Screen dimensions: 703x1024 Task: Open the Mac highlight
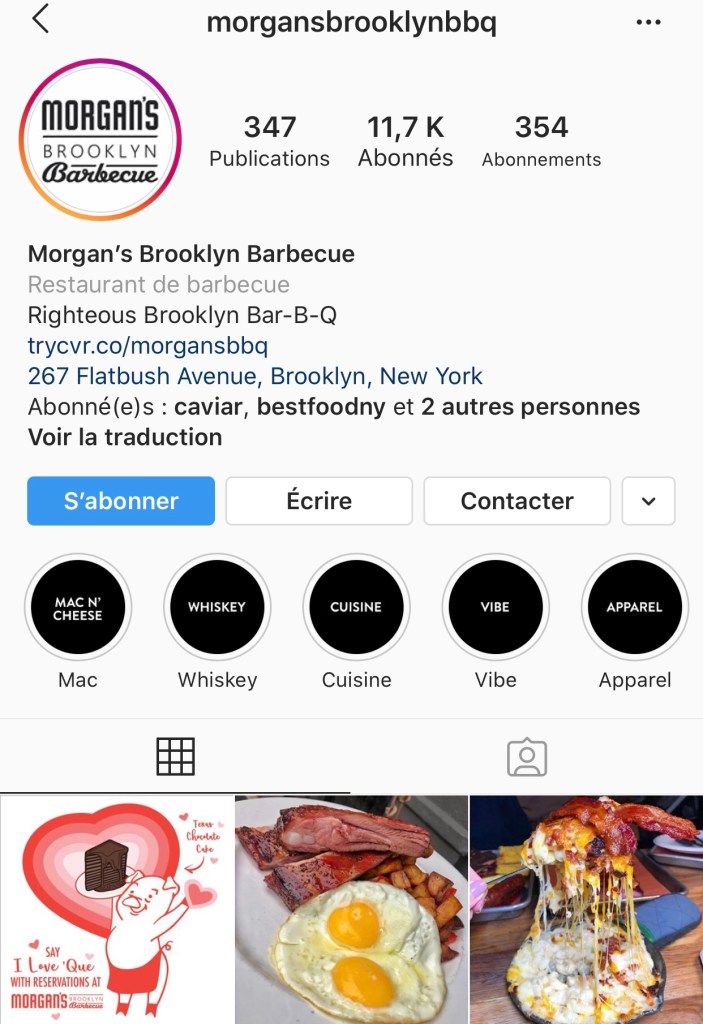pyautogui.click(x=78, y=608)
